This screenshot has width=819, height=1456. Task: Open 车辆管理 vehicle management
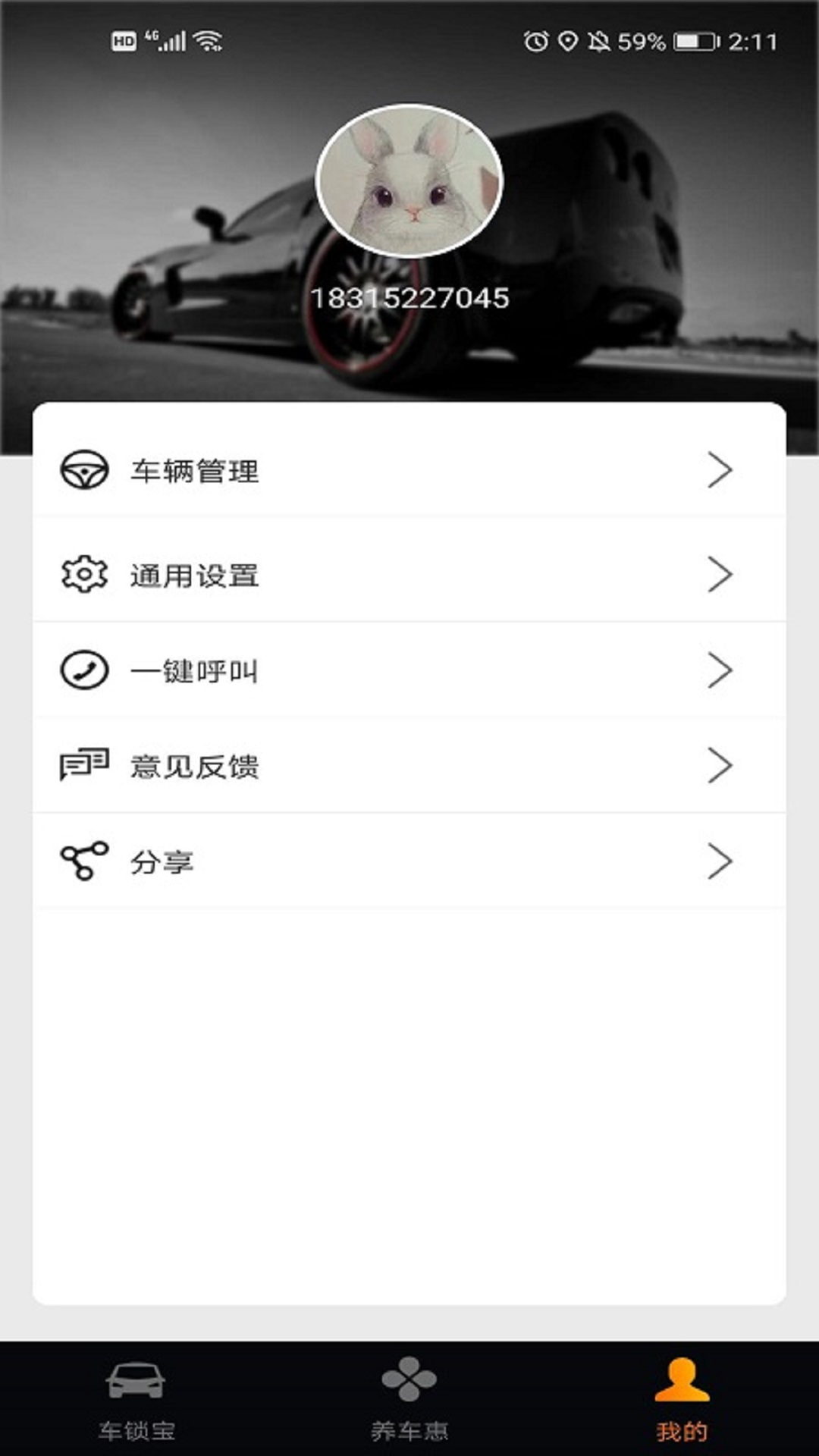point(409,470)
